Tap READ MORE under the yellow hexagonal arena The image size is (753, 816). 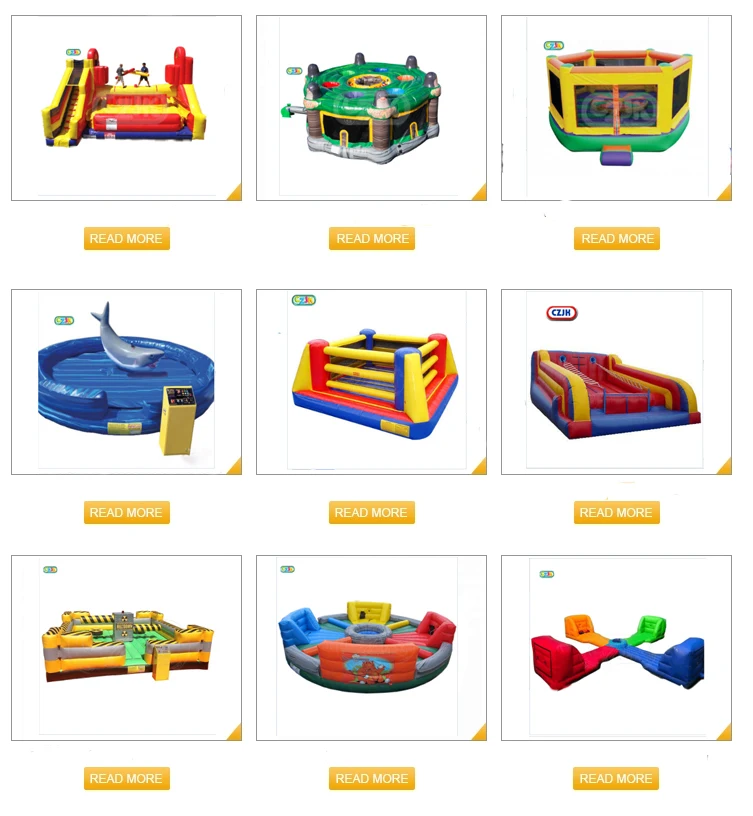point(617,238)
